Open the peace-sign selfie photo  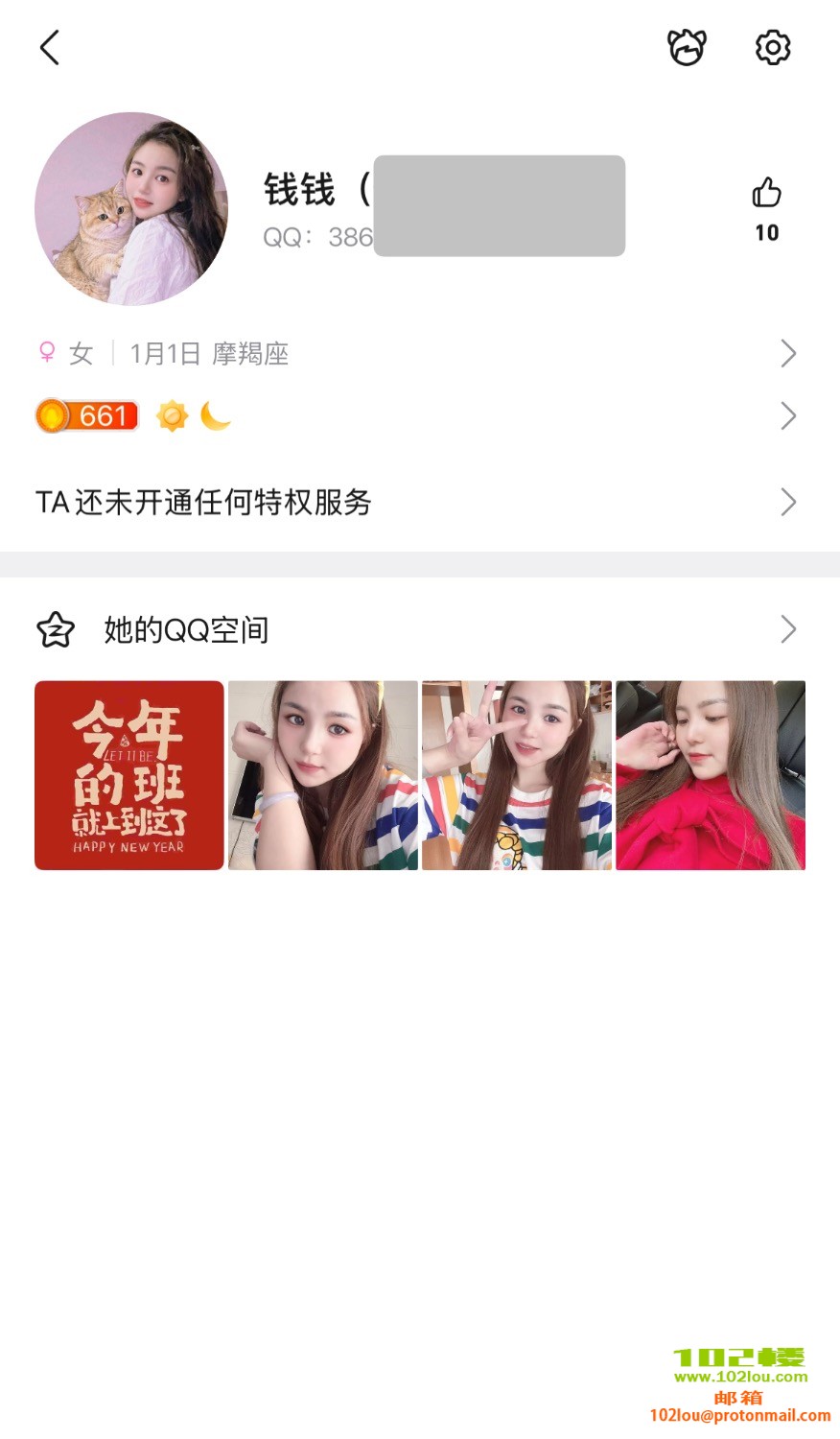517,775
